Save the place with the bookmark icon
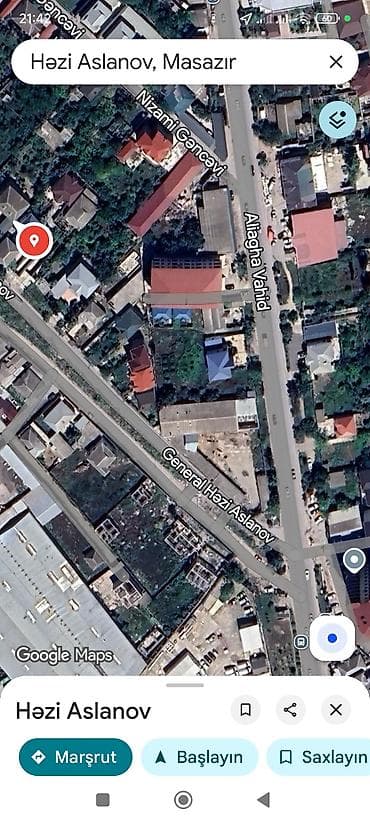This screenshot has width=370, height=822. [x=245, y=710]
